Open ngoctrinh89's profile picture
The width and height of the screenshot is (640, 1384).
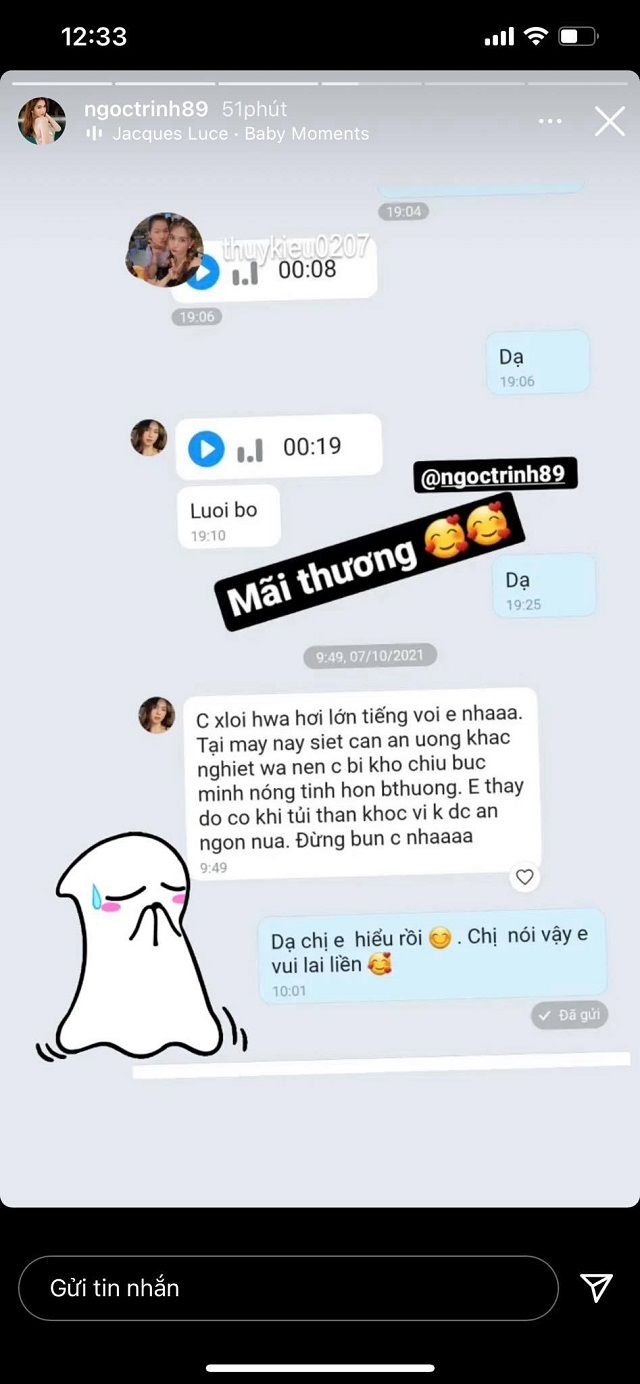(42, 121)
